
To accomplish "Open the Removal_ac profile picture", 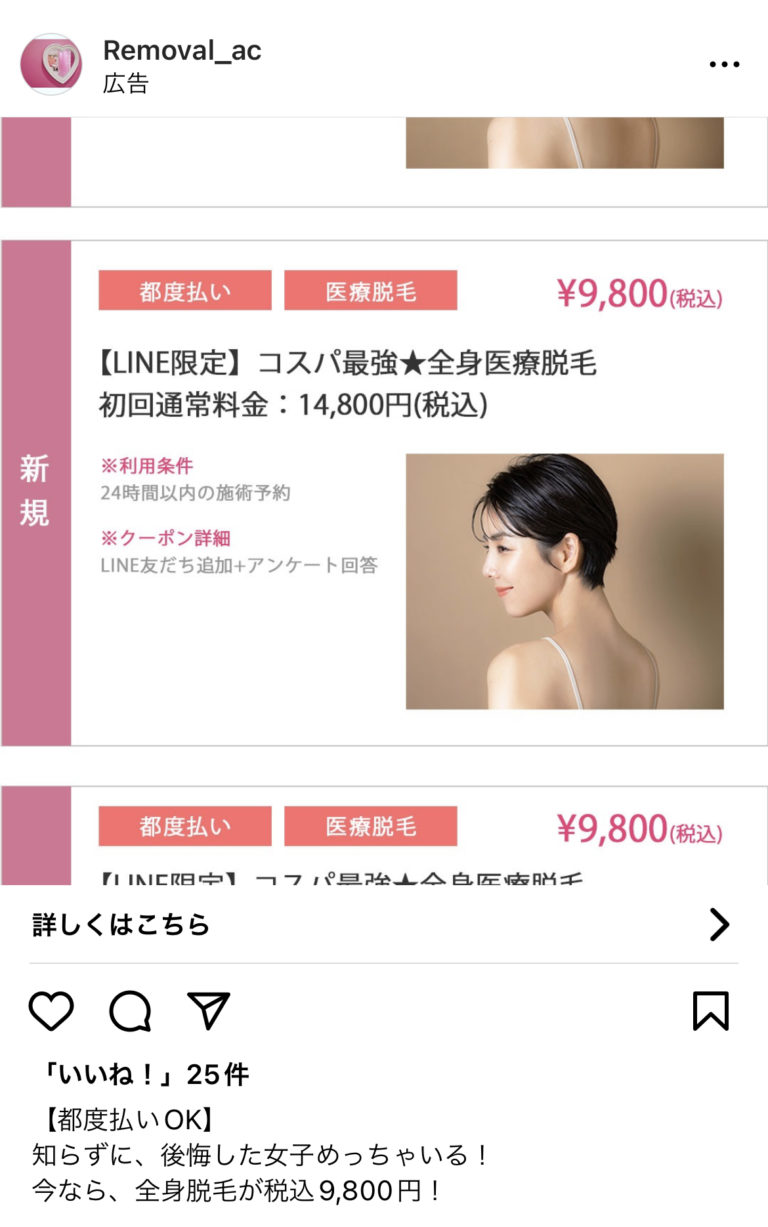I will point(50,64).
